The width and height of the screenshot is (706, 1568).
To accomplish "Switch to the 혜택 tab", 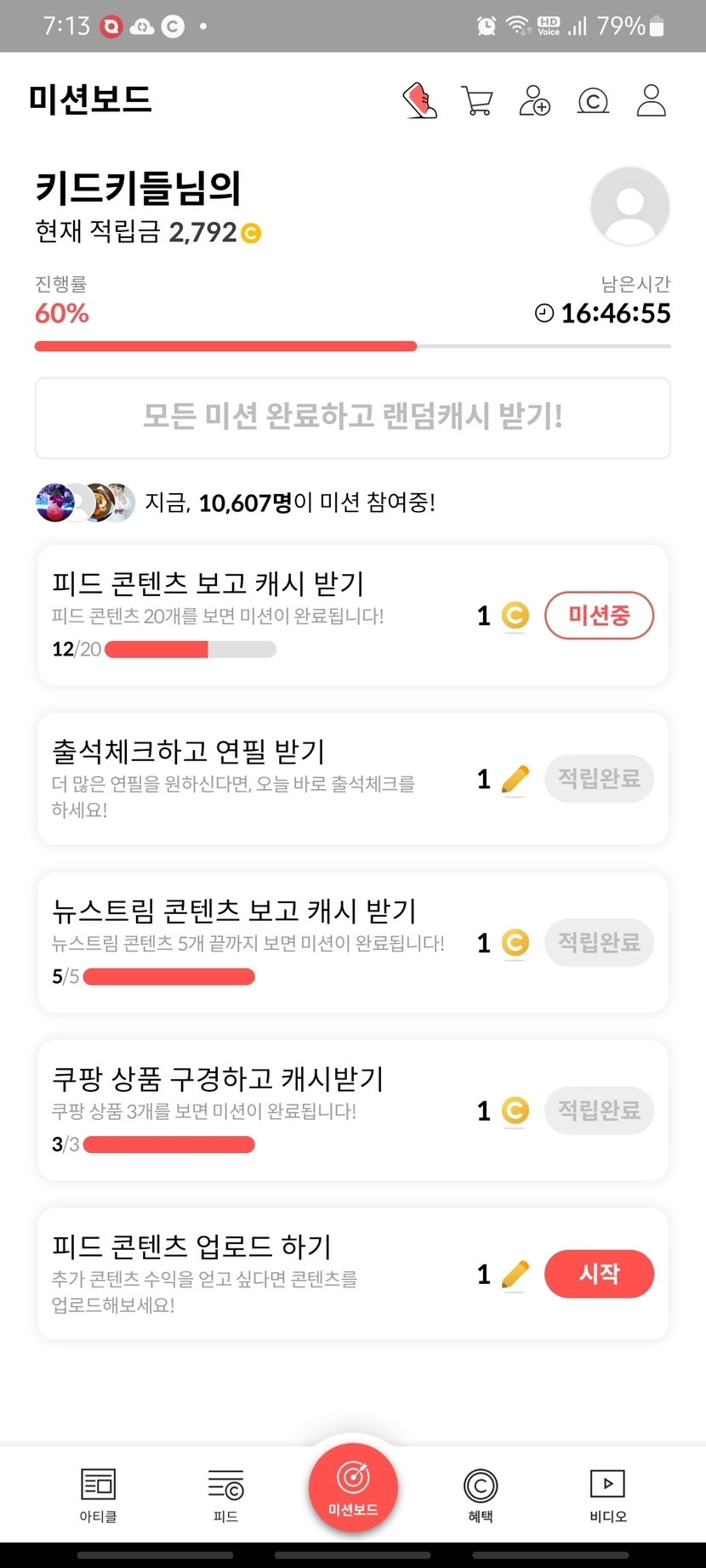I will point(481,1496).
